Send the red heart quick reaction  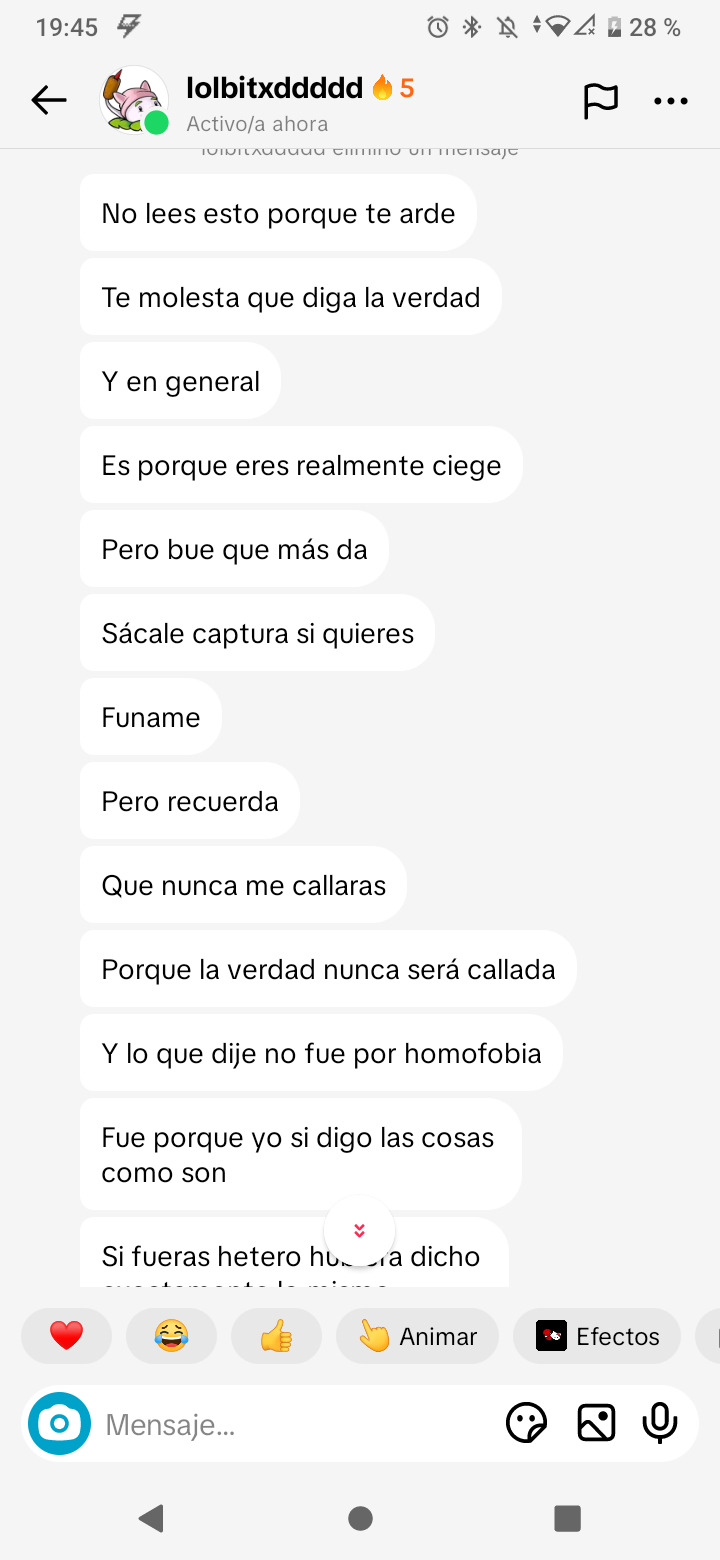pos(66,1336)
